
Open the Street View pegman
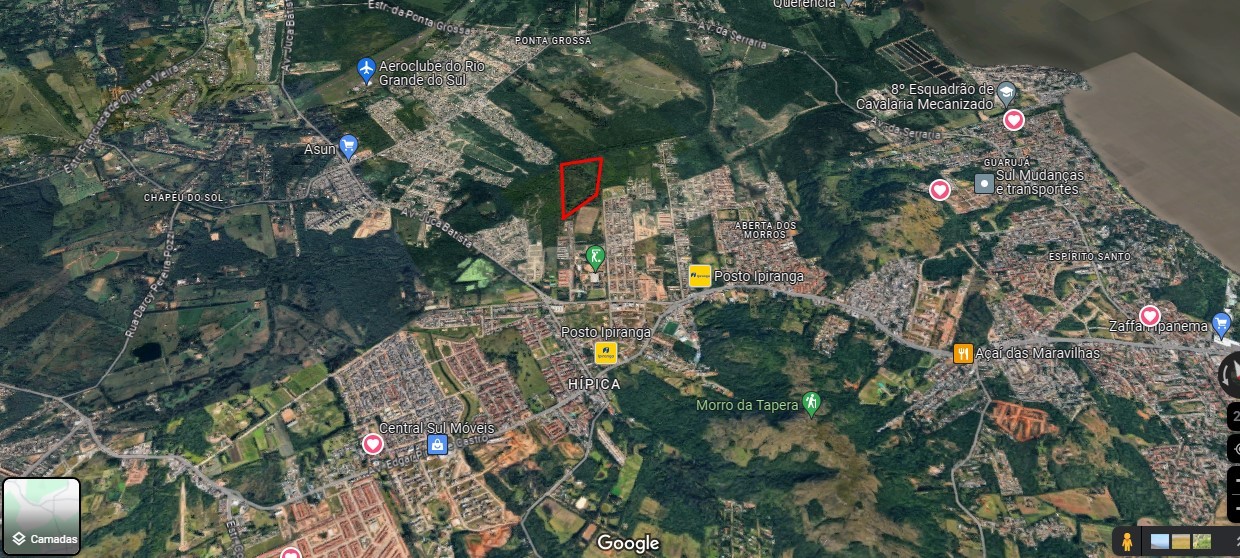click(x=1127, y=541)
